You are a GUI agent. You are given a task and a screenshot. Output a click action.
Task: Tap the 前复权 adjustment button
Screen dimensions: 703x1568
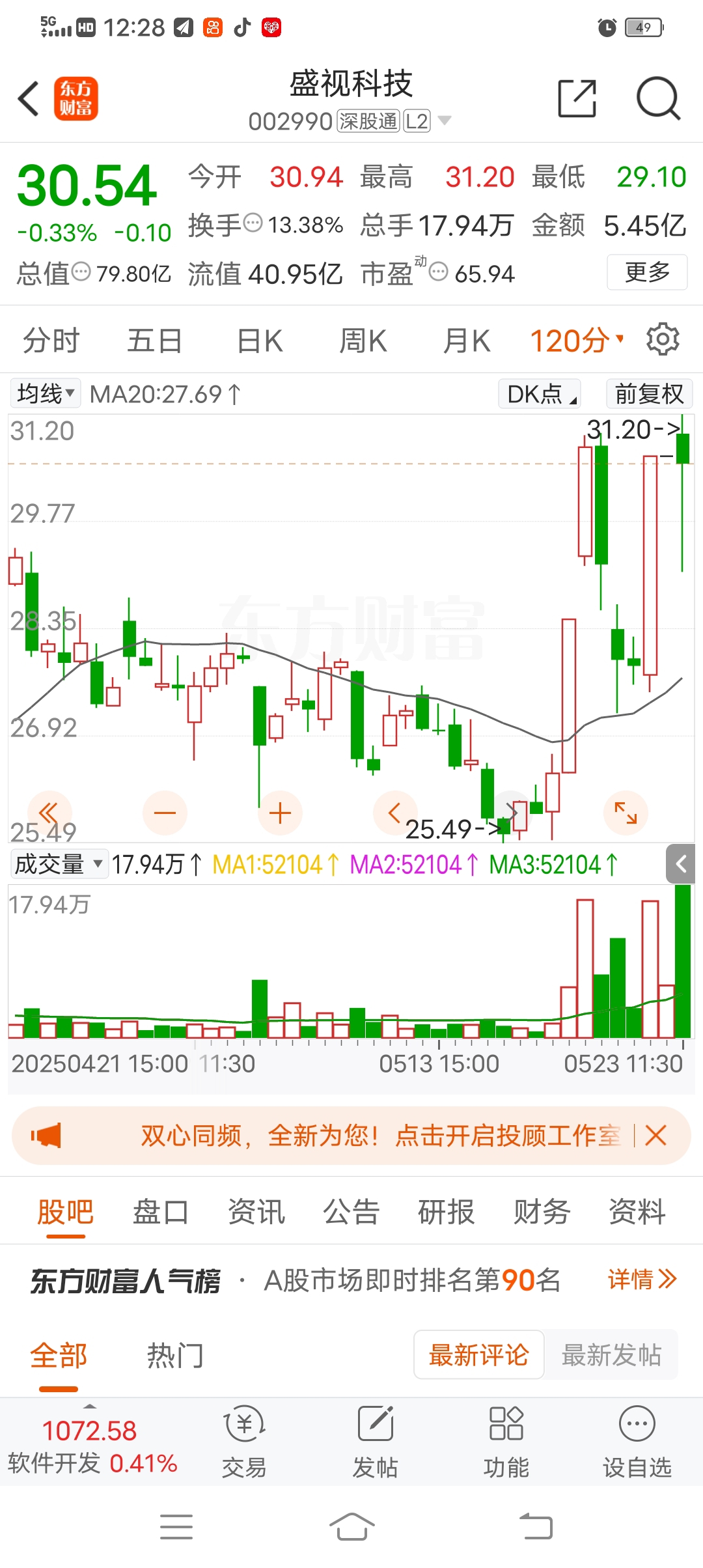(649, 393)
